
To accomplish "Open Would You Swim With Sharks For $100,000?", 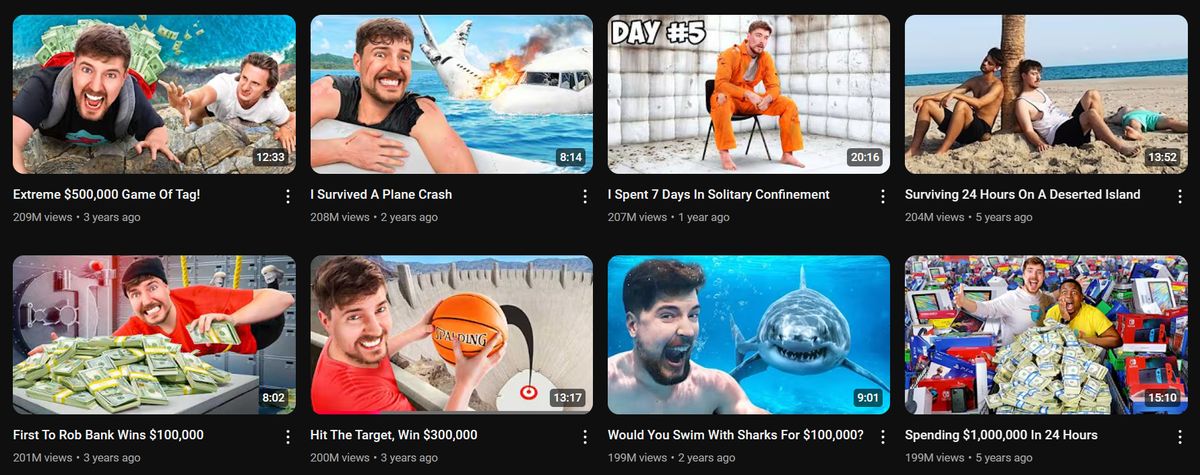I will click(x=748, y=335).
